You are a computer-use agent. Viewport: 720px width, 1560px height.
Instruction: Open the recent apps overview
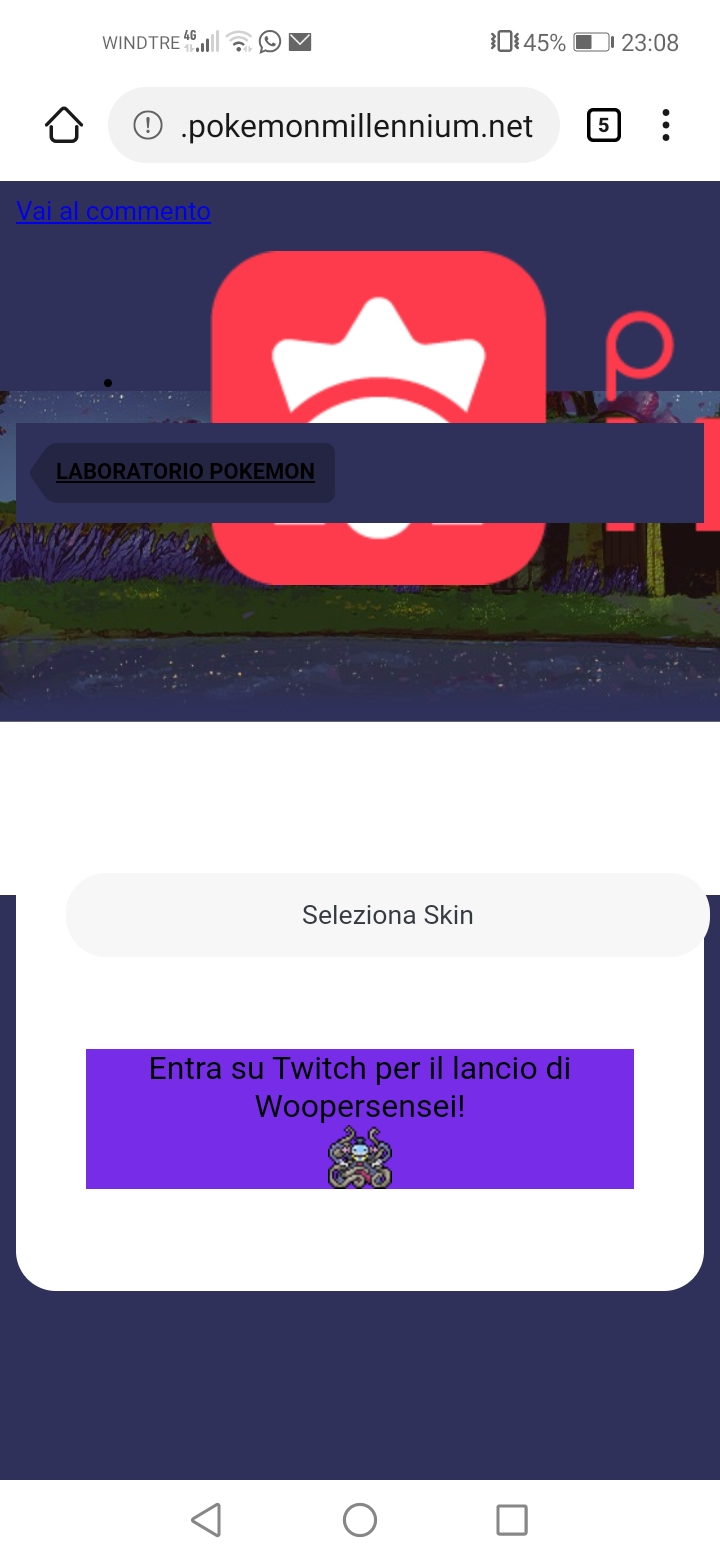click(512, 1520)
